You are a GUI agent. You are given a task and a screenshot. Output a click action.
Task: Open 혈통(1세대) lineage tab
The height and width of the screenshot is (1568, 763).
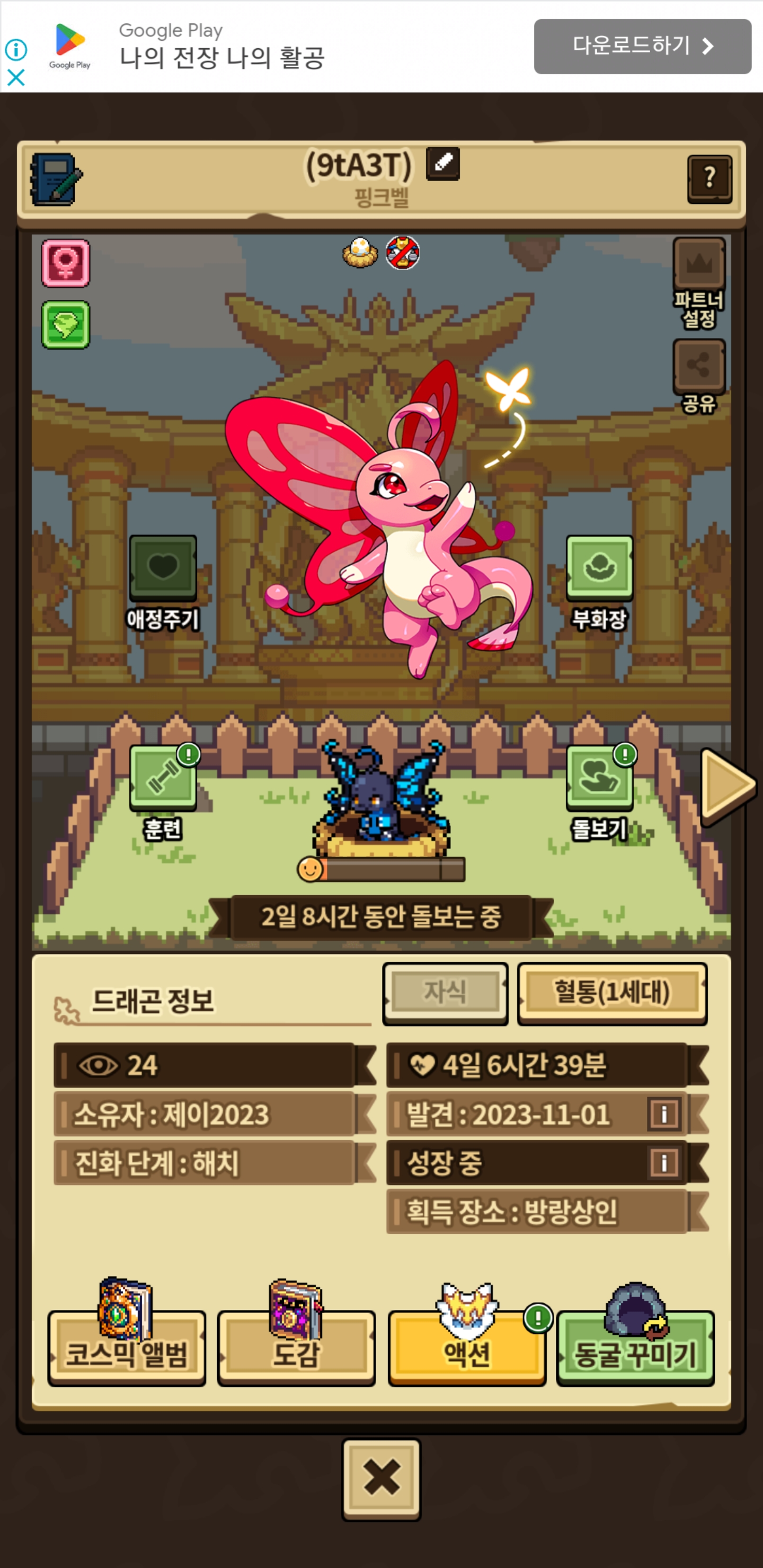click(x=611, y=992)
